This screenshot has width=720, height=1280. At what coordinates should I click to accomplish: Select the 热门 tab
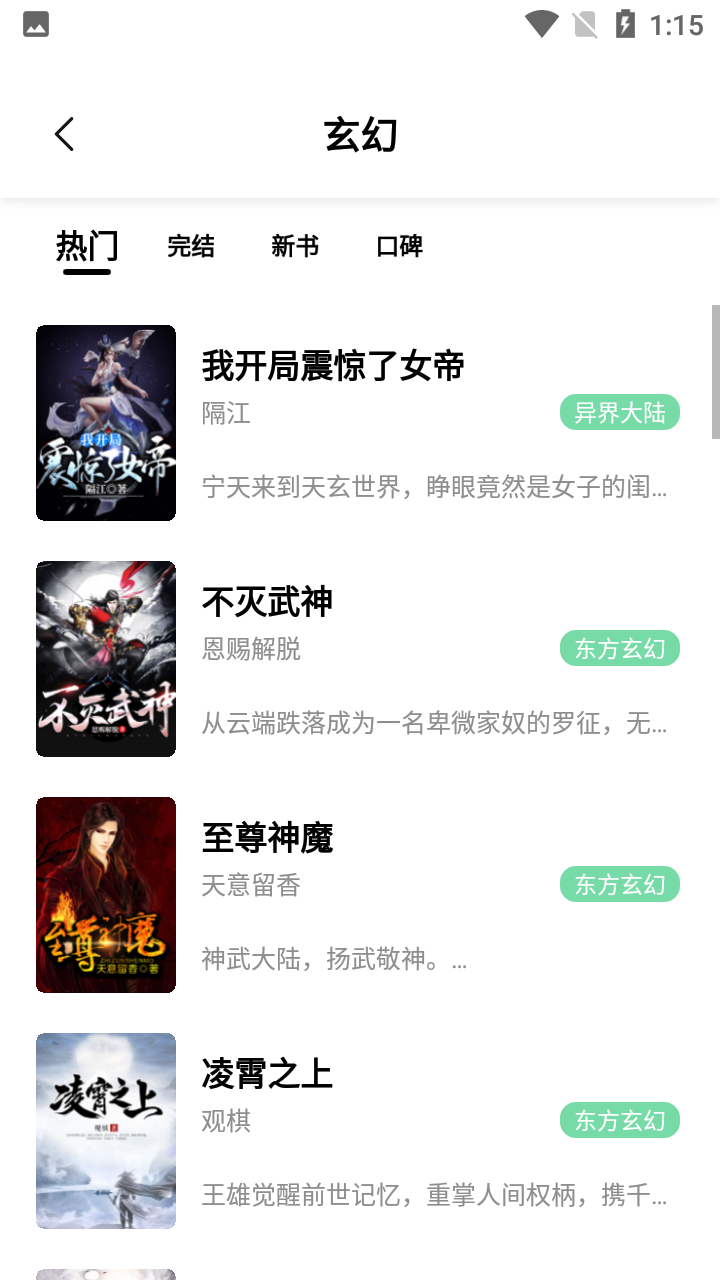[87, 246]
